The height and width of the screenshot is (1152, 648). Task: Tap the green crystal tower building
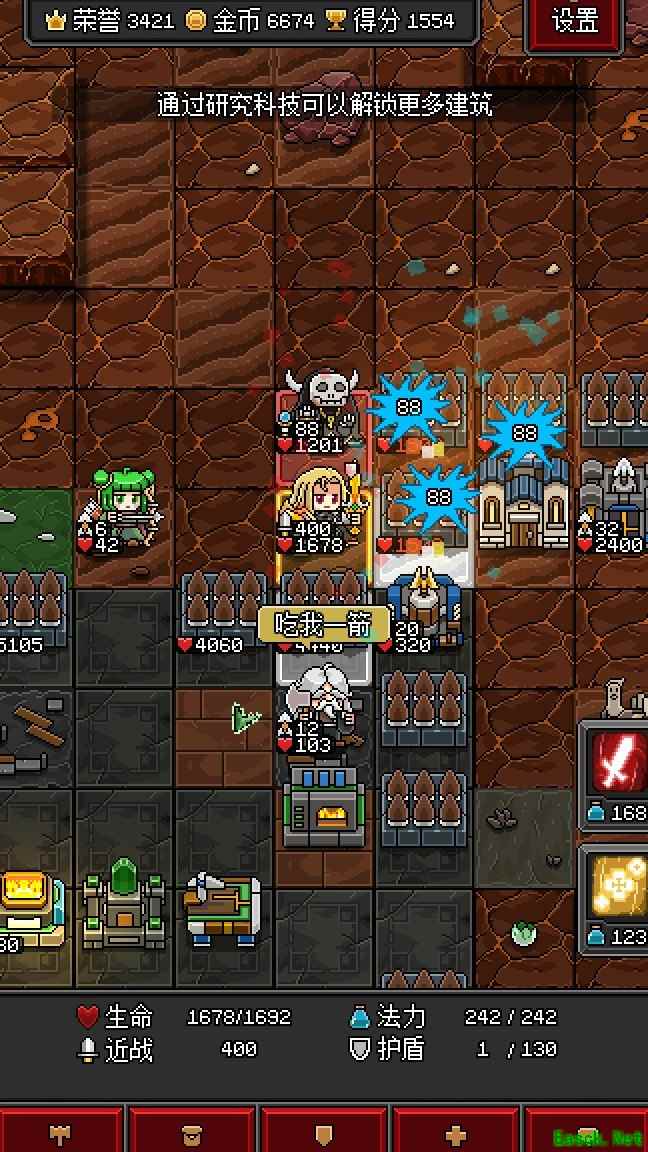[125, 905]
